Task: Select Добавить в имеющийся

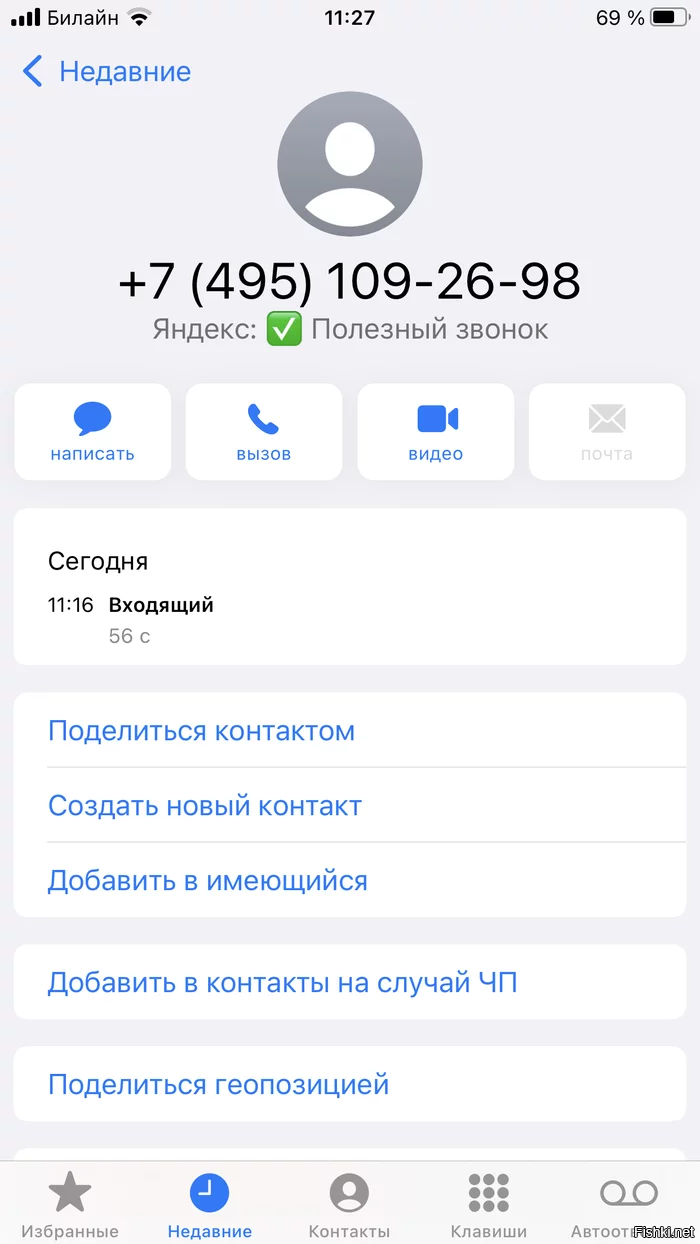Action: (207, 881)
